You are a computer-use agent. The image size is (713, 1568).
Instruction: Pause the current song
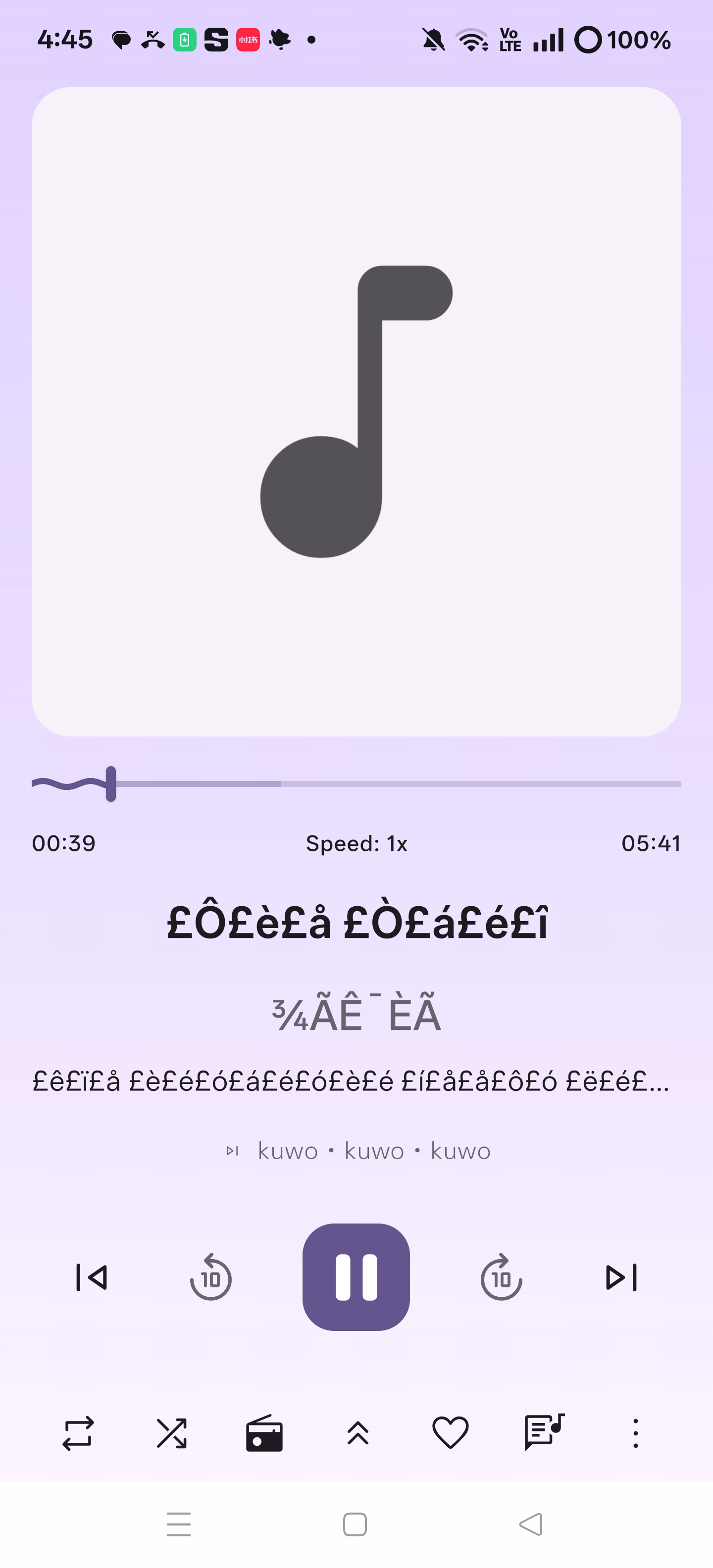[356, 1277]
